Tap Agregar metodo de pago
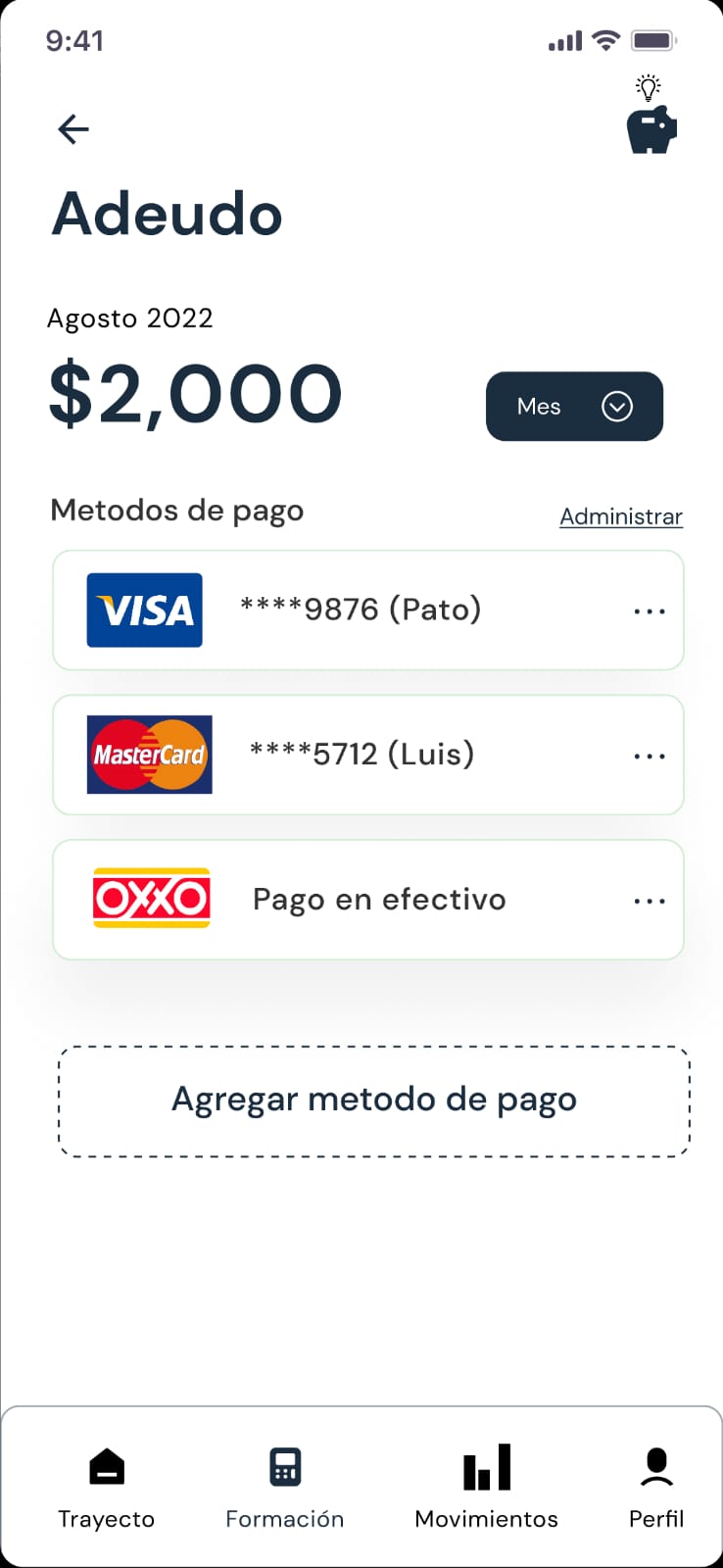 pos(374,1101)
